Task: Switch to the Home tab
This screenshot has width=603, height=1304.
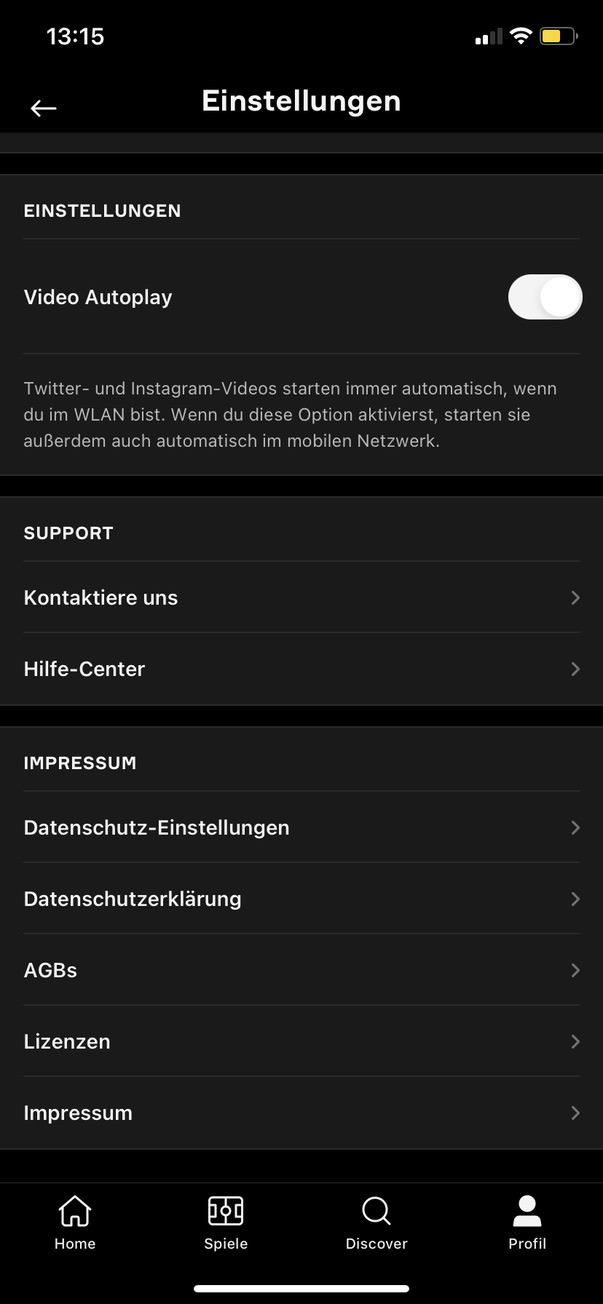Action: [75, 1223]
